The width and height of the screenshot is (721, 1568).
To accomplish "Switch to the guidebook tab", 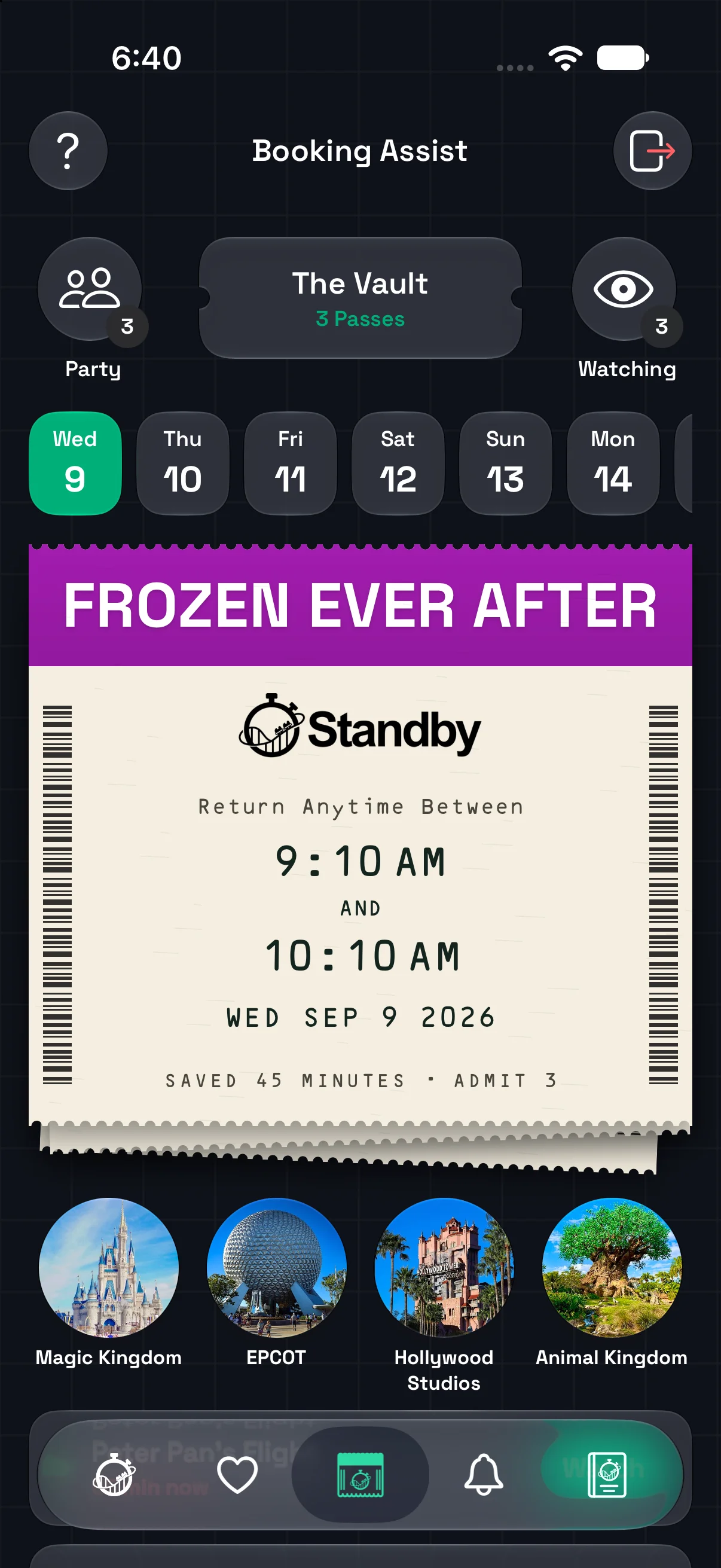I will tap(607, 1474).
